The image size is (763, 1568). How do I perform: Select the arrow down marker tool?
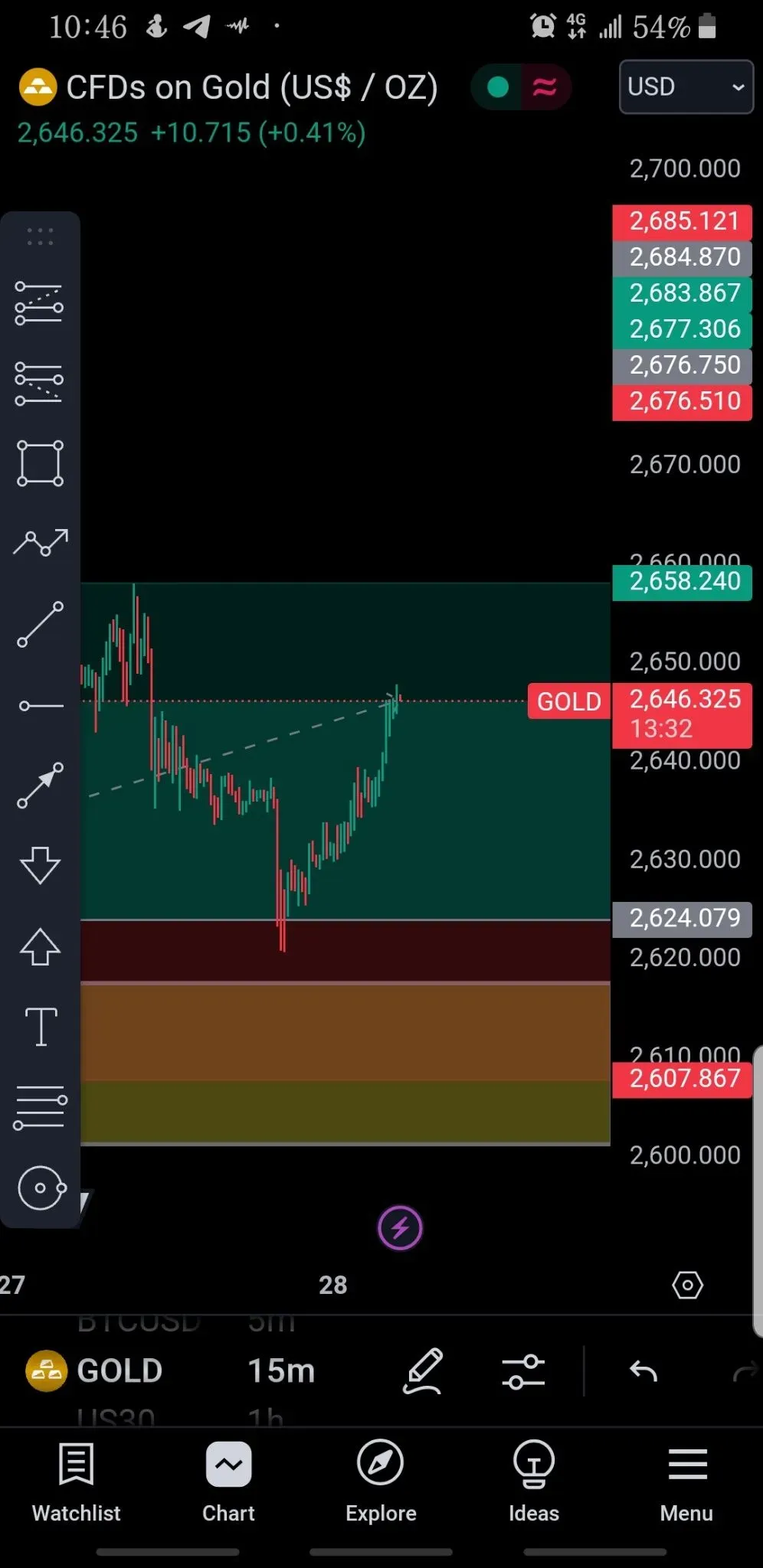point(40,865)
